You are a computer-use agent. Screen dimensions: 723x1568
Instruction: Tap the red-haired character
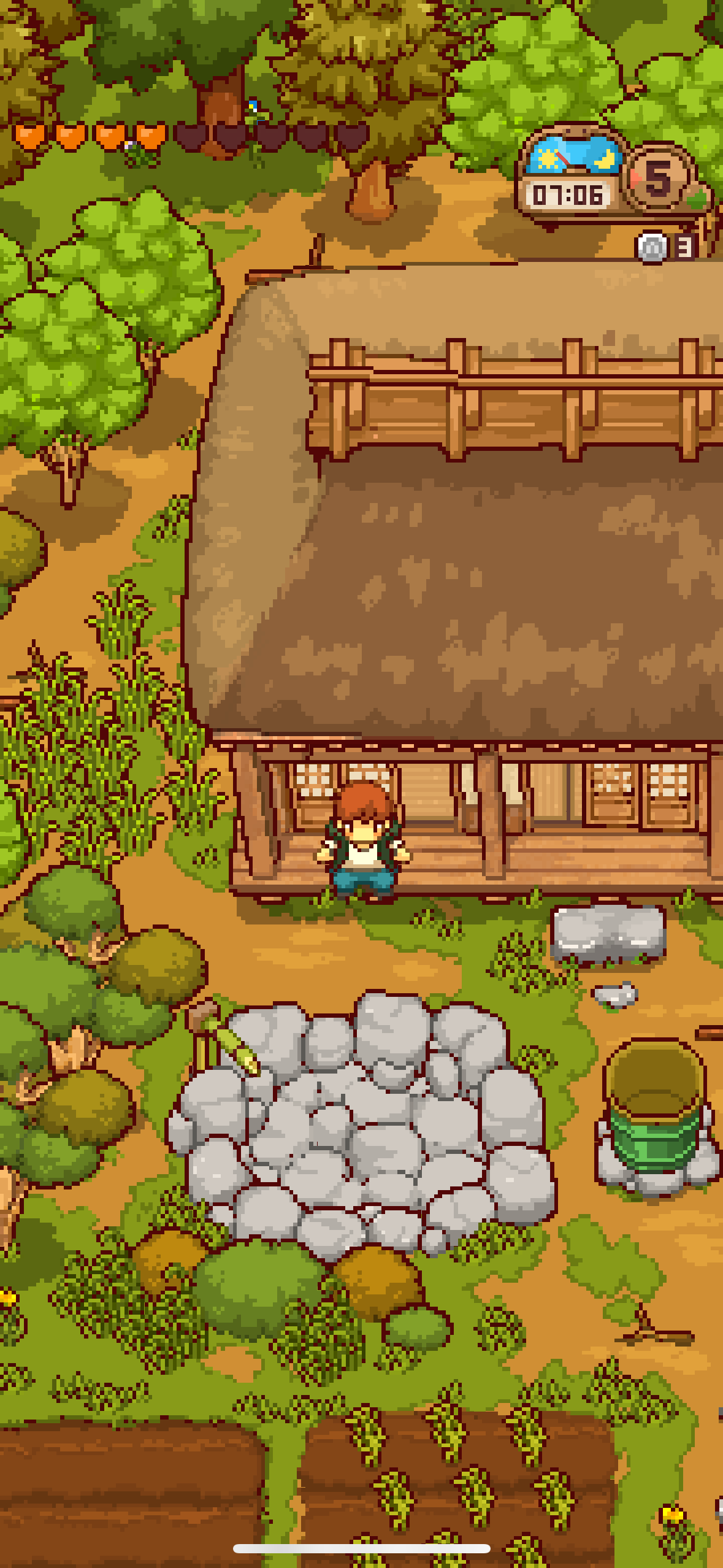(363, 841)
